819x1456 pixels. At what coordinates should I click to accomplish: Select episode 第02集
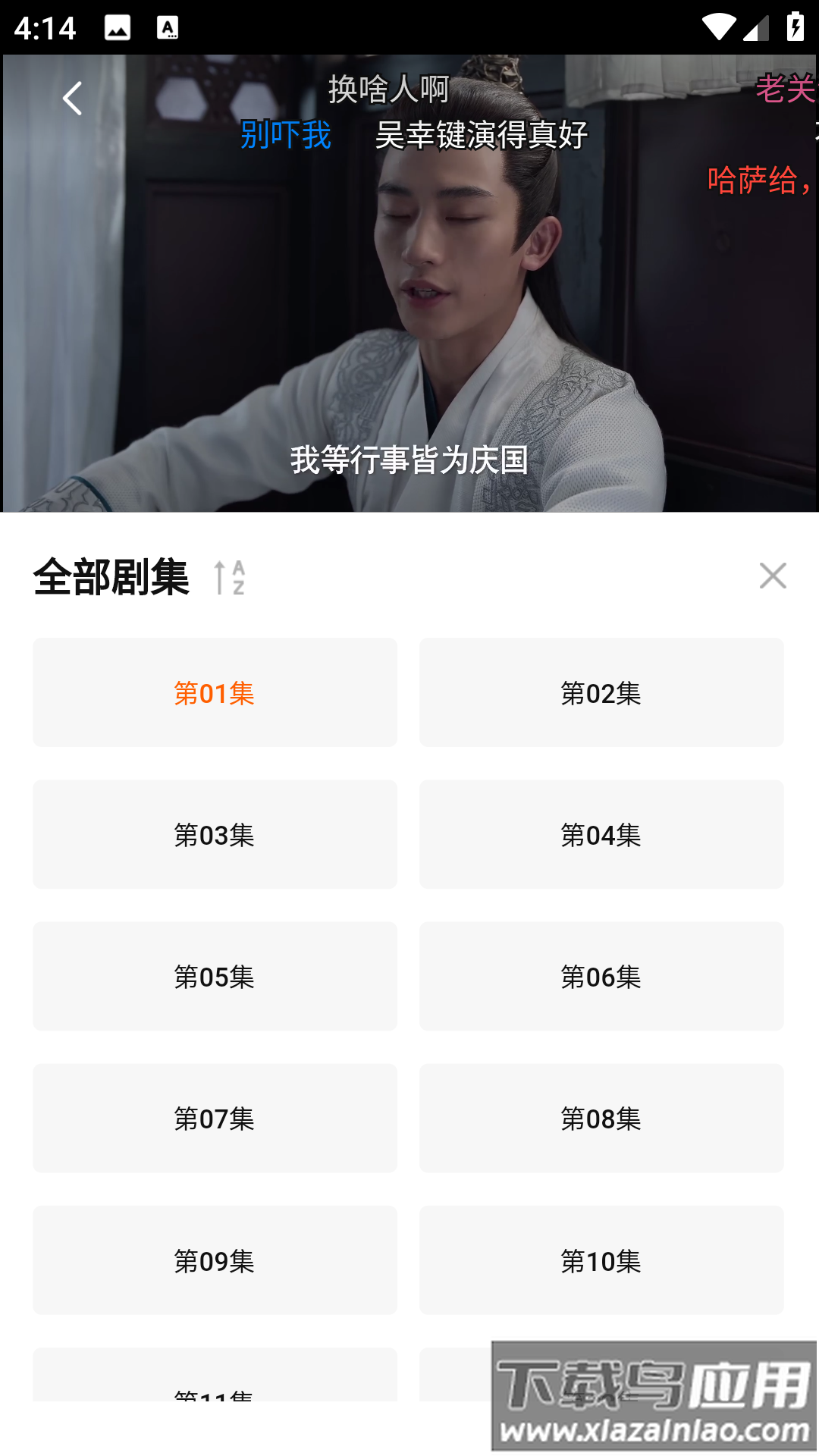coord(601,692)
